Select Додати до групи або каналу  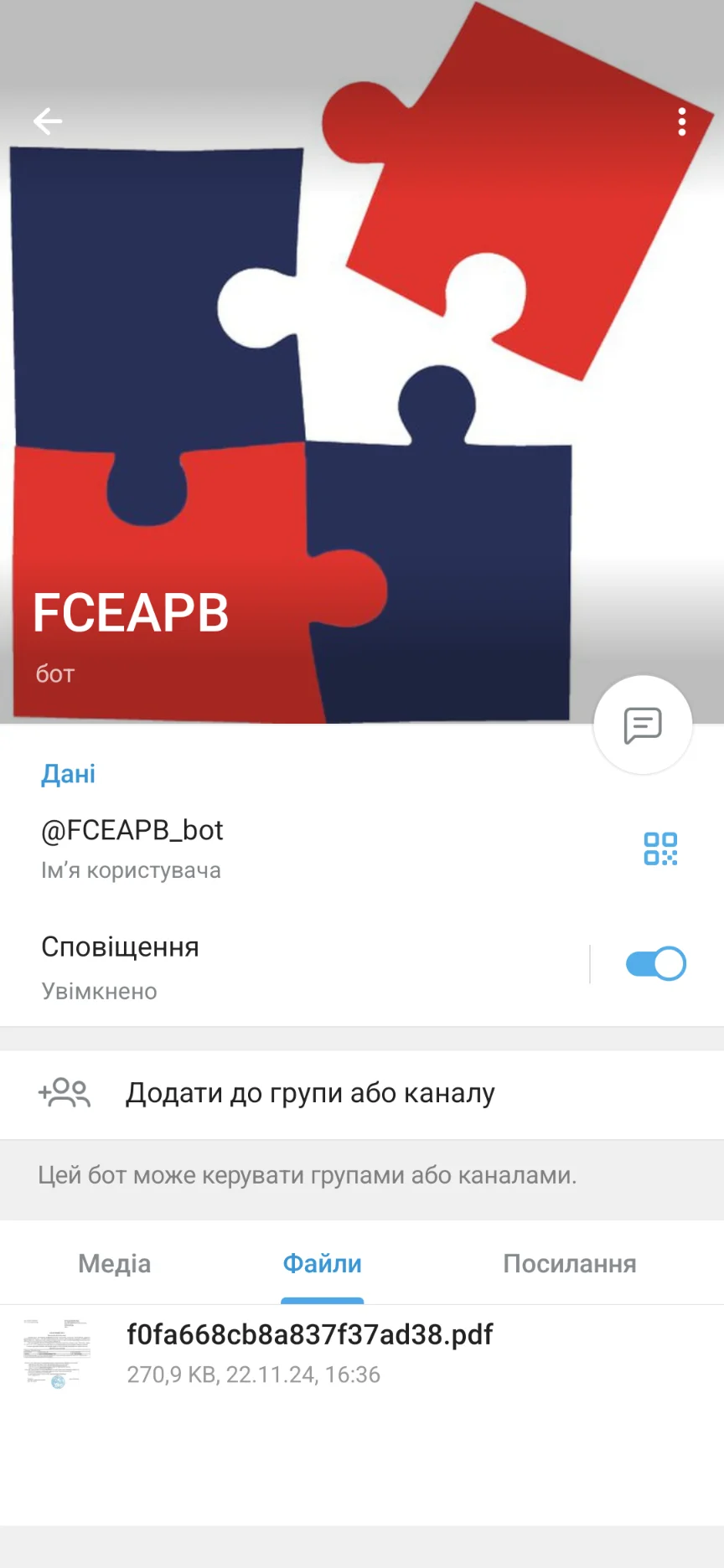310,1093
